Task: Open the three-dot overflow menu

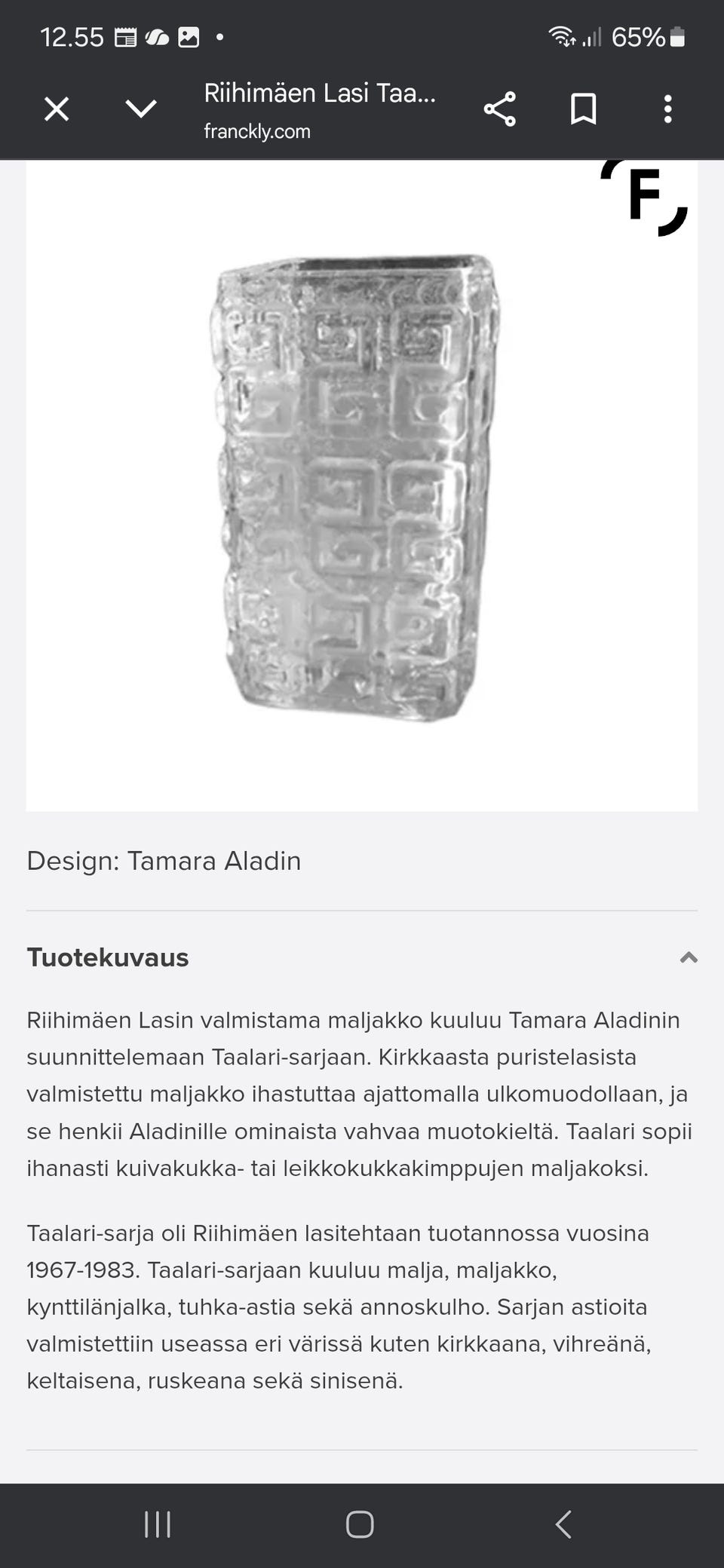Action: (668, 109)
